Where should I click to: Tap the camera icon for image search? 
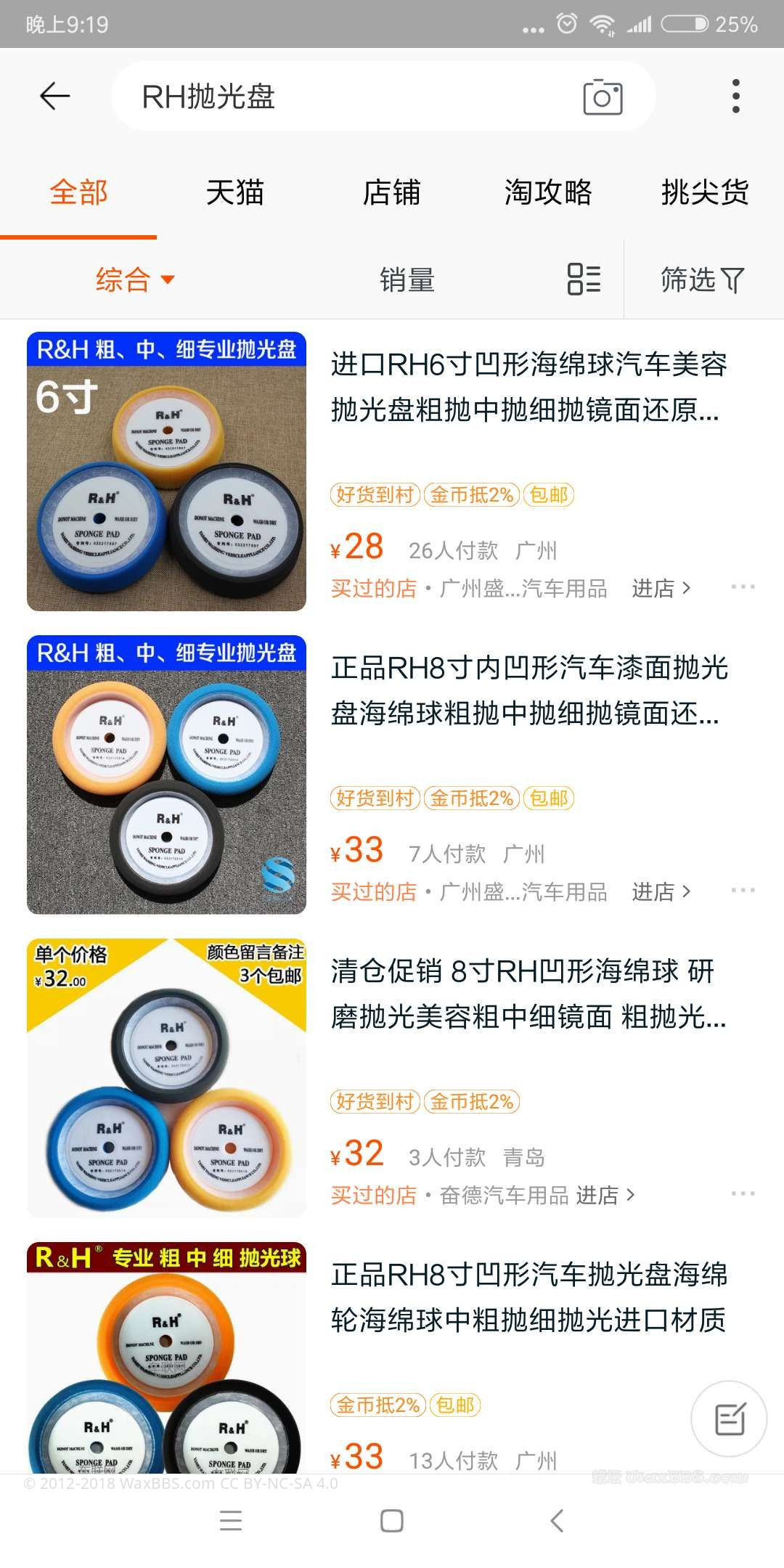pyautogui.click(x=605, y=96)
